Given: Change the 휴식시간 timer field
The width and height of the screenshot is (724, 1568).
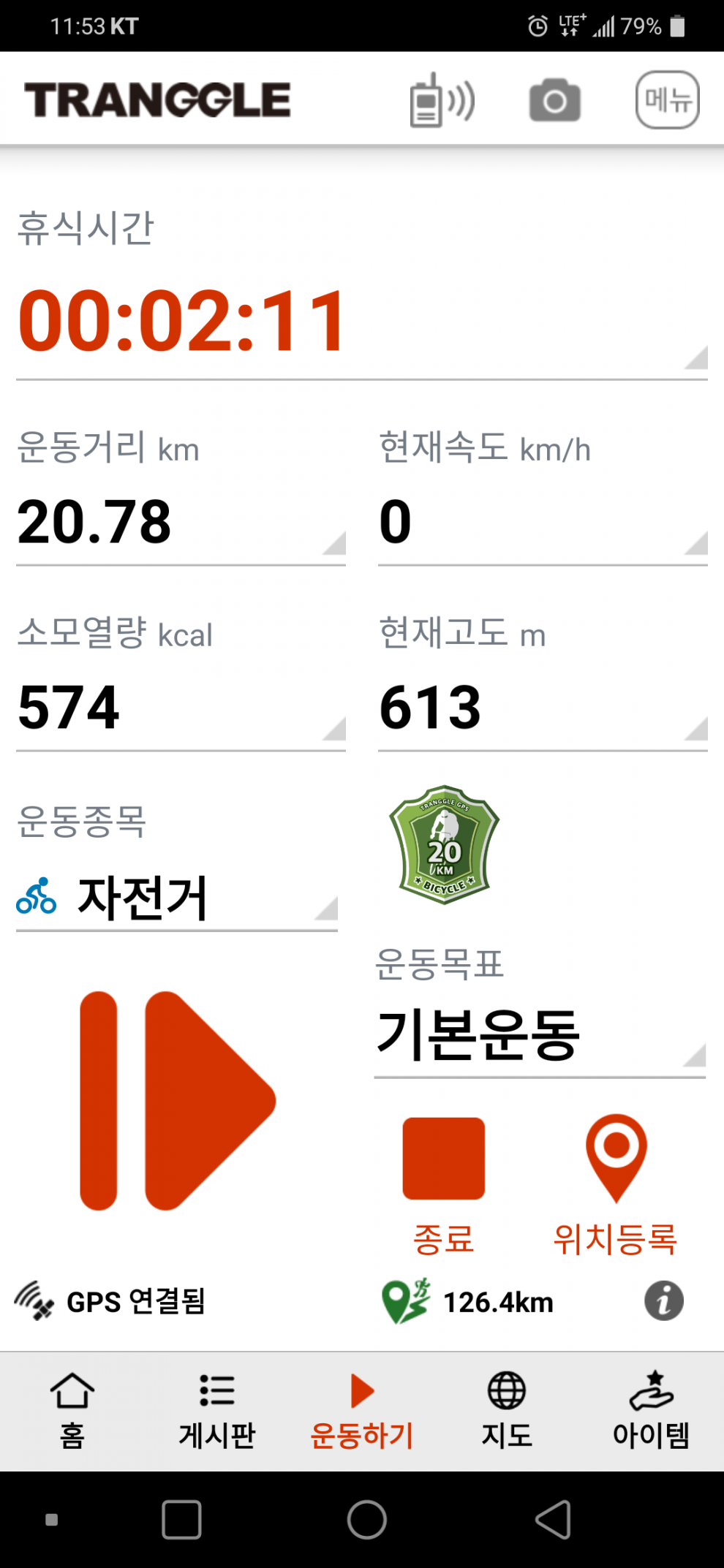Looking at the screenshot, I should click(x=361, y=322).
